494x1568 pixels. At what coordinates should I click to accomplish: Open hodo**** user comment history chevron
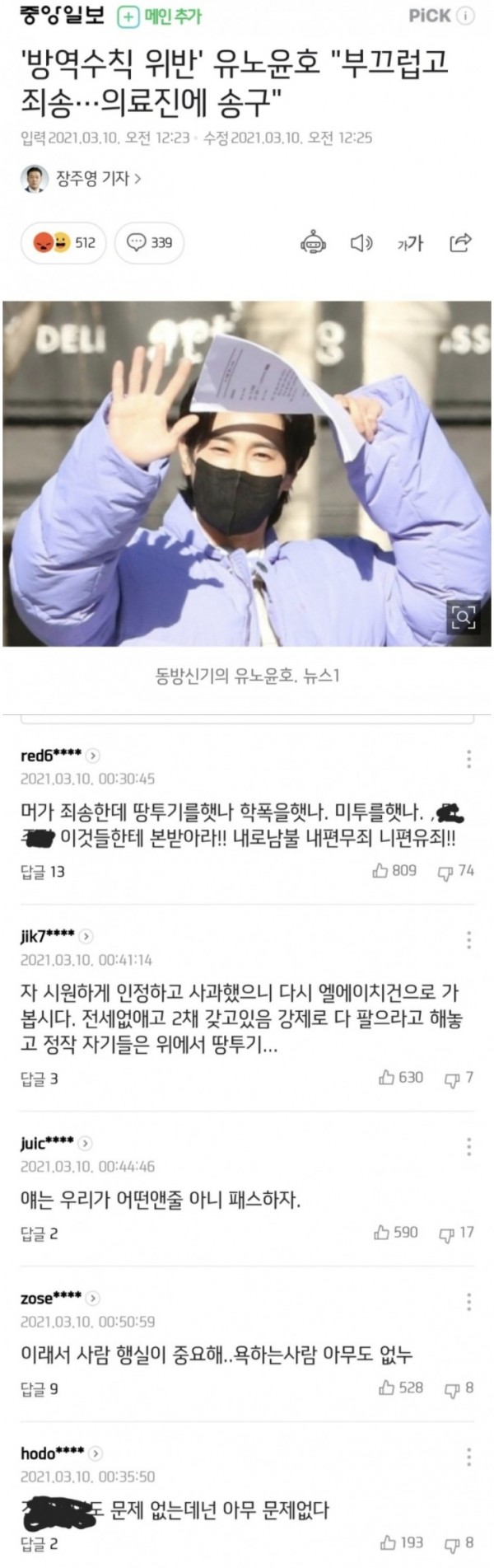(x=95, y=1453)
